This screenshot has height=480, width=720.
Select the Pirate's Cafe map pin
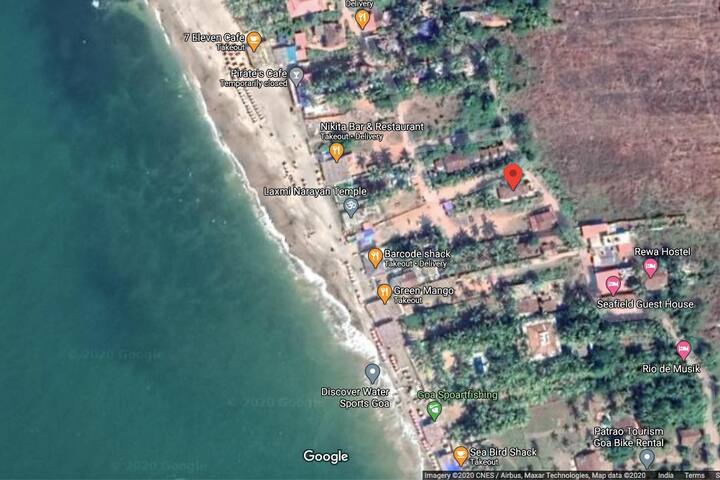point(296,75)
